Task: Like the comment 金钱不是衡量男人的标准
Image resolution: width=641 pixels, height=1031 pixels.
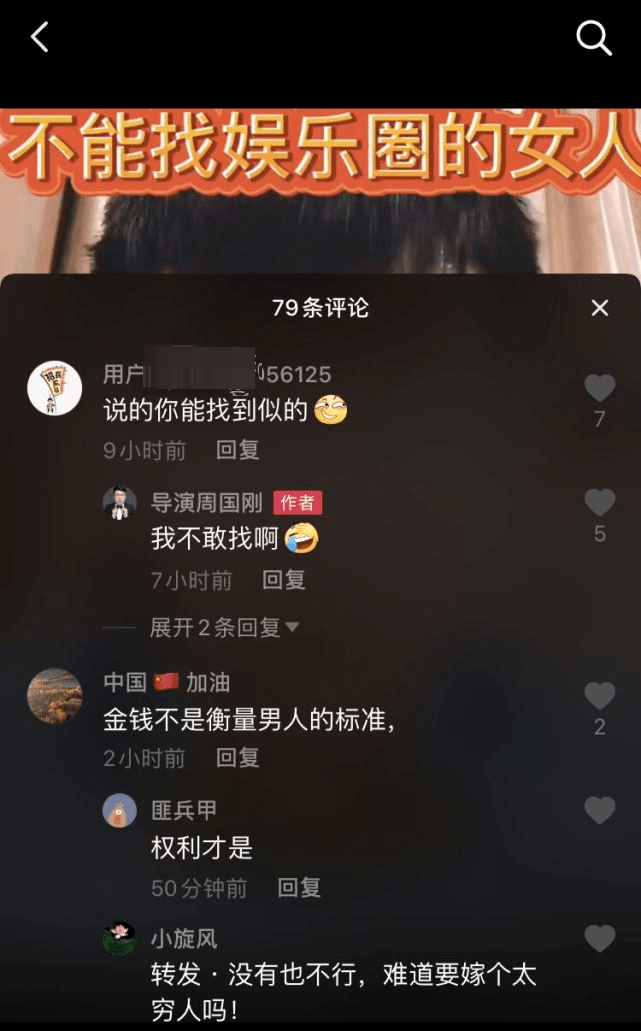Action: (599, 695)
